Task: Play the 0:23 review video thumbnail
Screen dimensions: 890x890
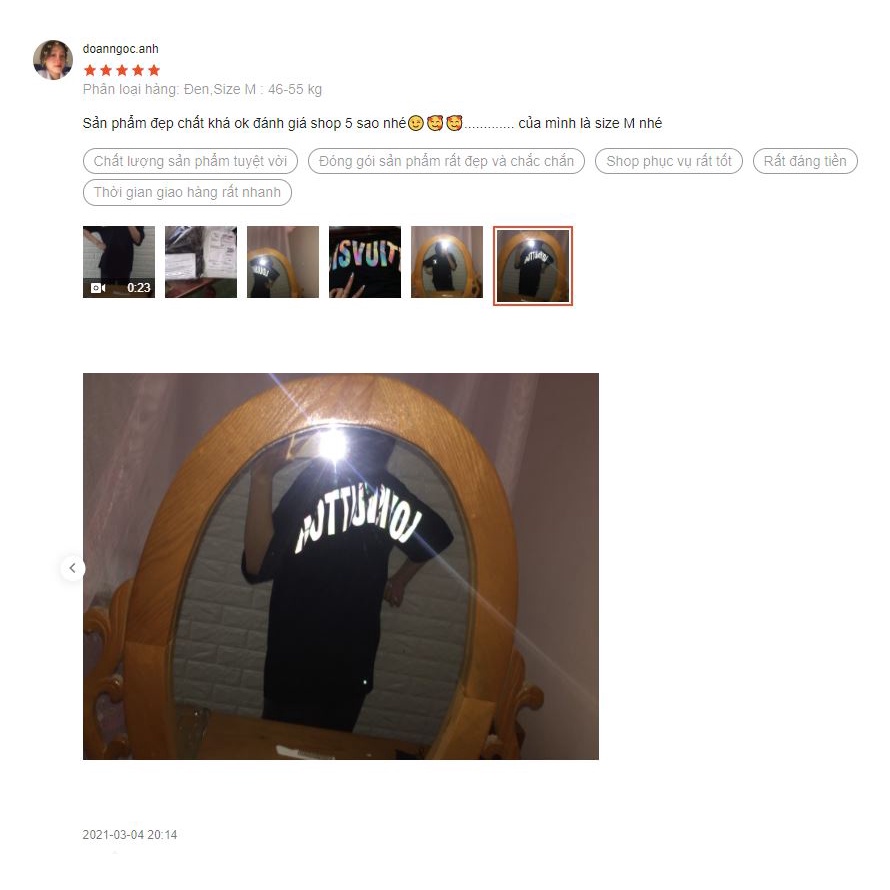Action: click(x=119, y=262)
